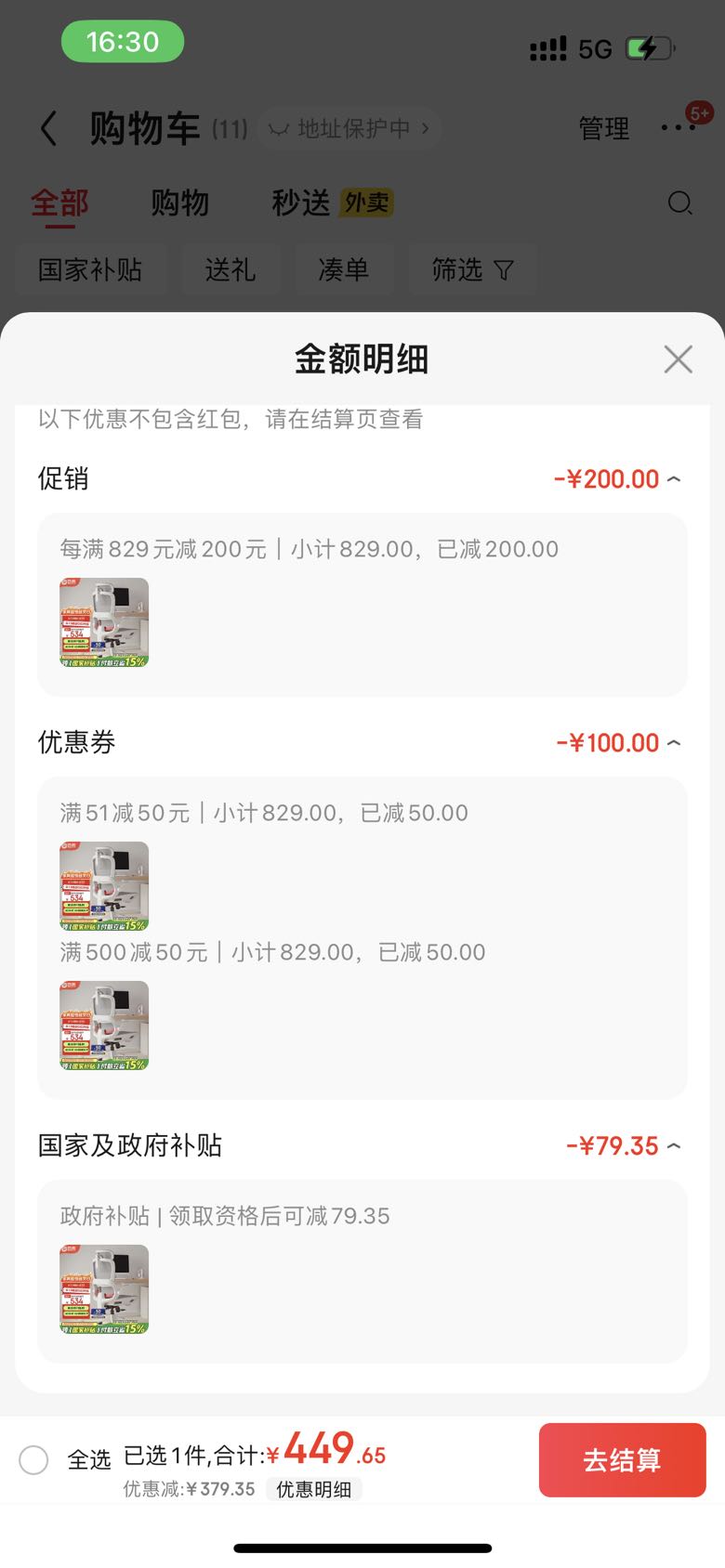The width and height of the screenshot is (725, 1568).
Task: Open product thumbnail under 满500减50元
Action: tap(104, 1026)
